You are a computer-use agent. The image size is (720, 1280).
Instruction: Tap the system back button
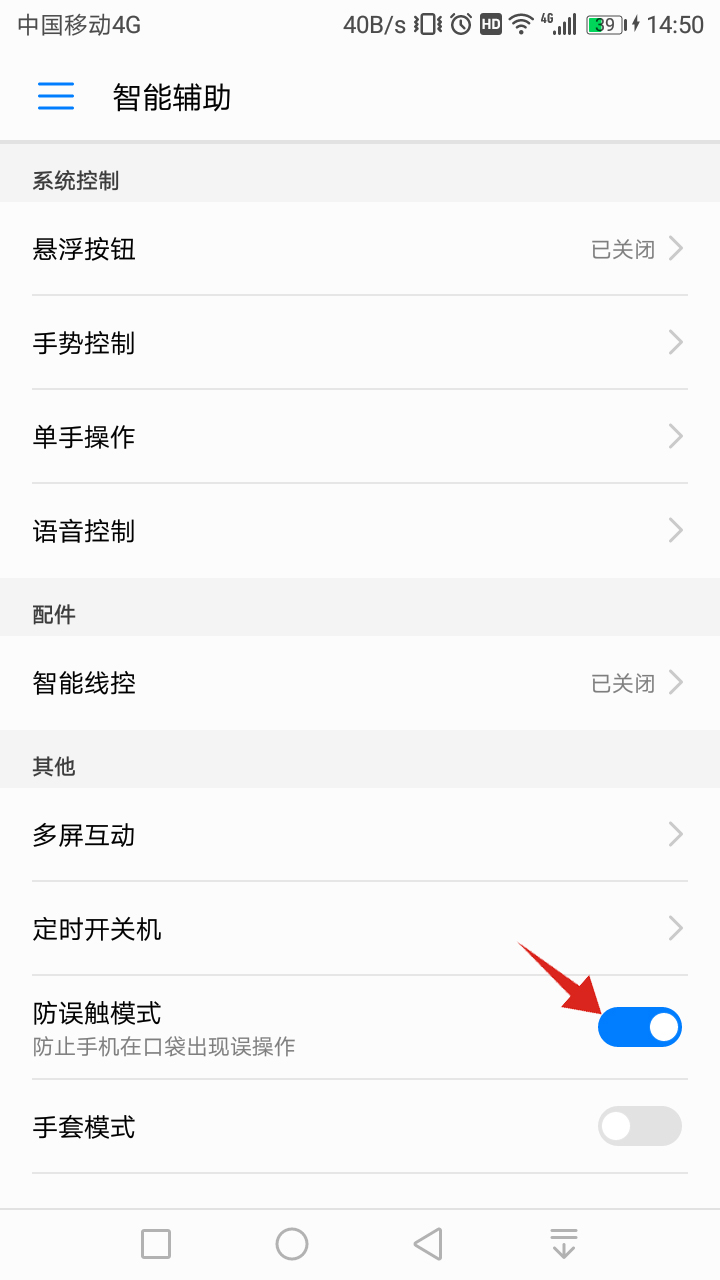click(x=428, y=1244)
